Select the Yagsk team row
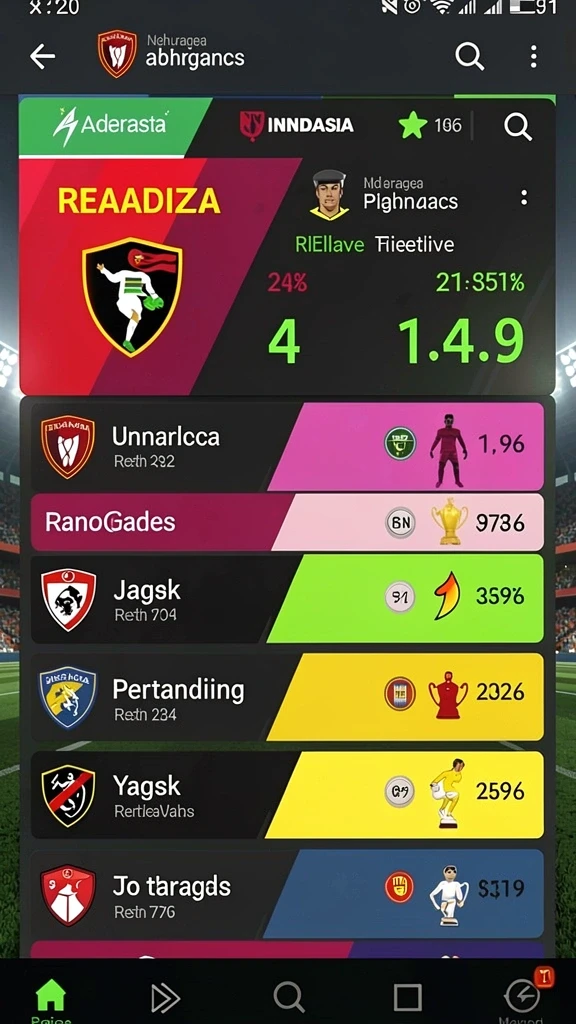 pos(287,795)
